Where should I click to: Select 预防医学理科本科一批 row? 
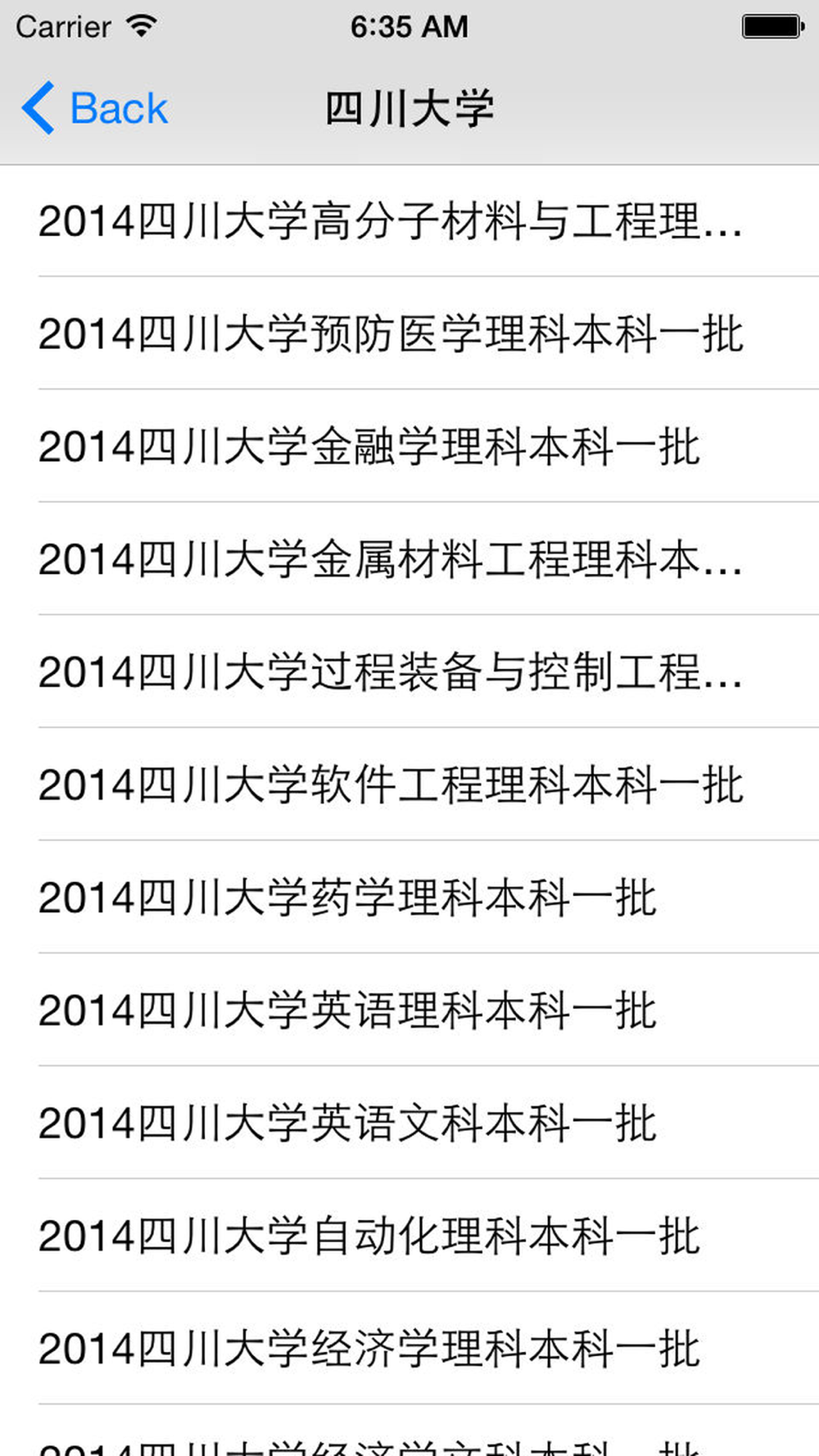(x=409, y=333)
